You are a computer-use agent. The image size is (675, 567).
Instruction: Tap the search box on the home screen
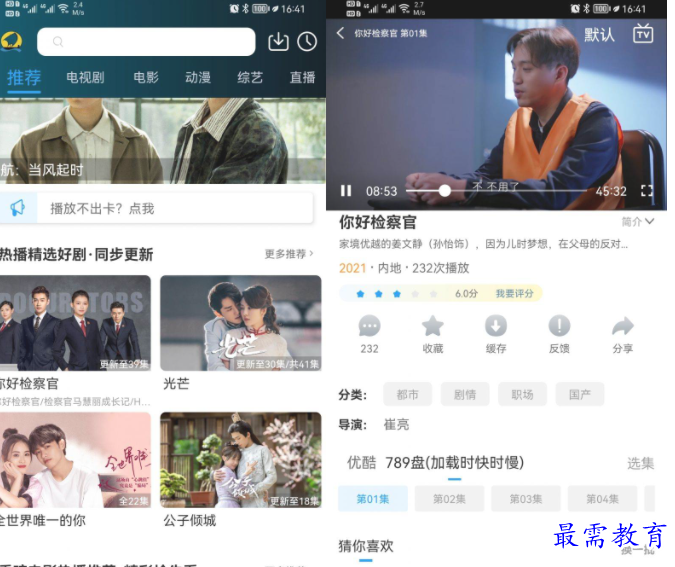(x=146, y=42)
